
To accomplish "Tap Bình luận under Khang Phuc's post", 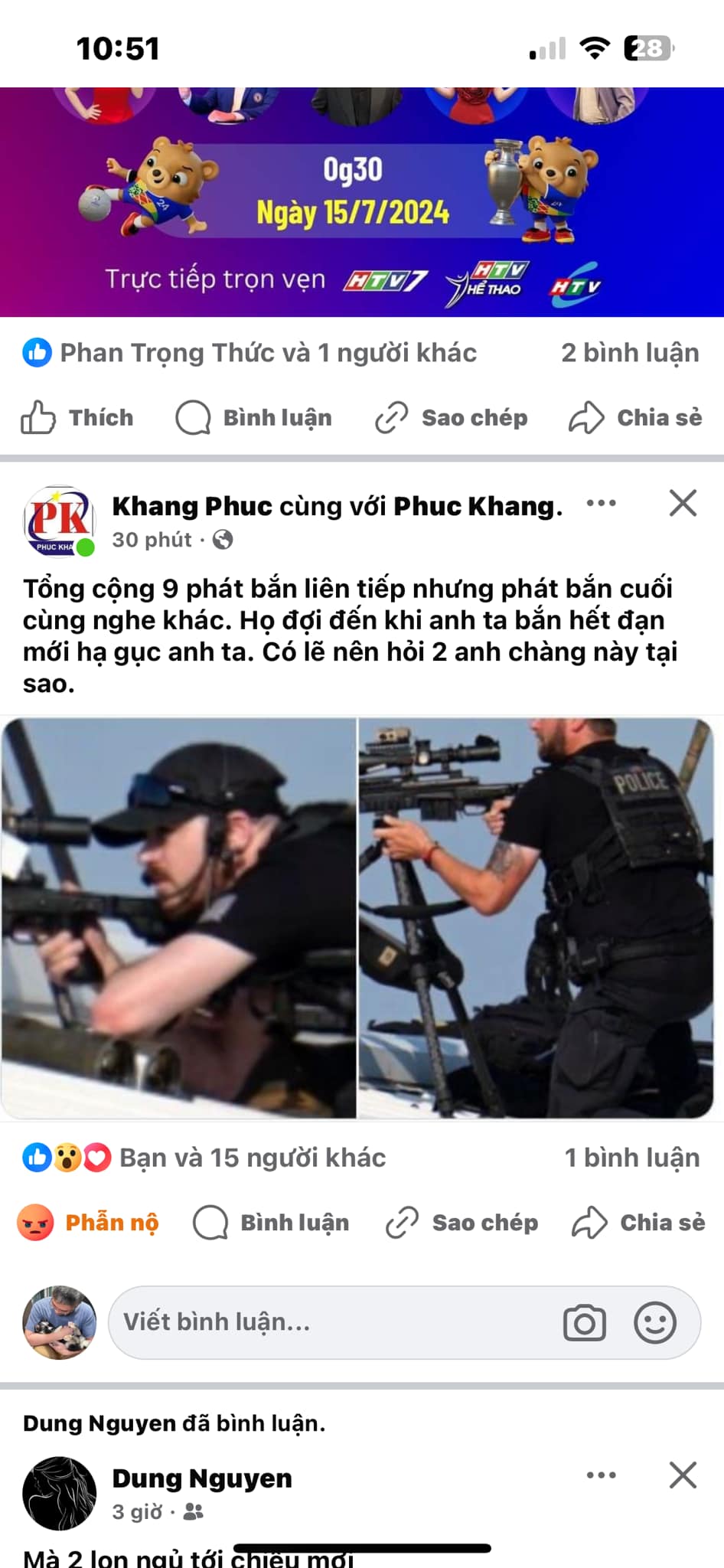I will click(x=272, y=1223).
